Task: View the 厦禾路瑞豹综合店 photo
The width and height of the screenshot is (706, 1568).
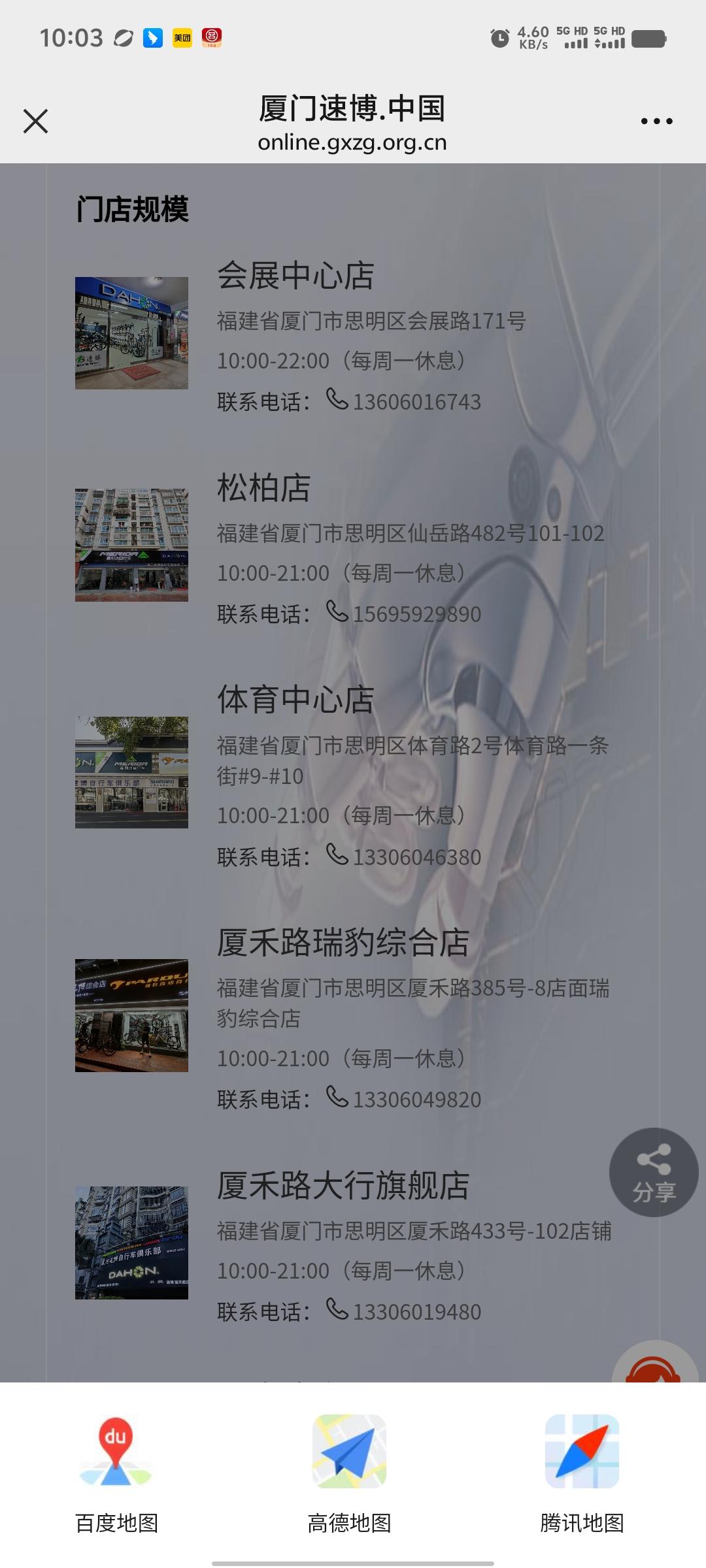Action: click(131, 1015)
